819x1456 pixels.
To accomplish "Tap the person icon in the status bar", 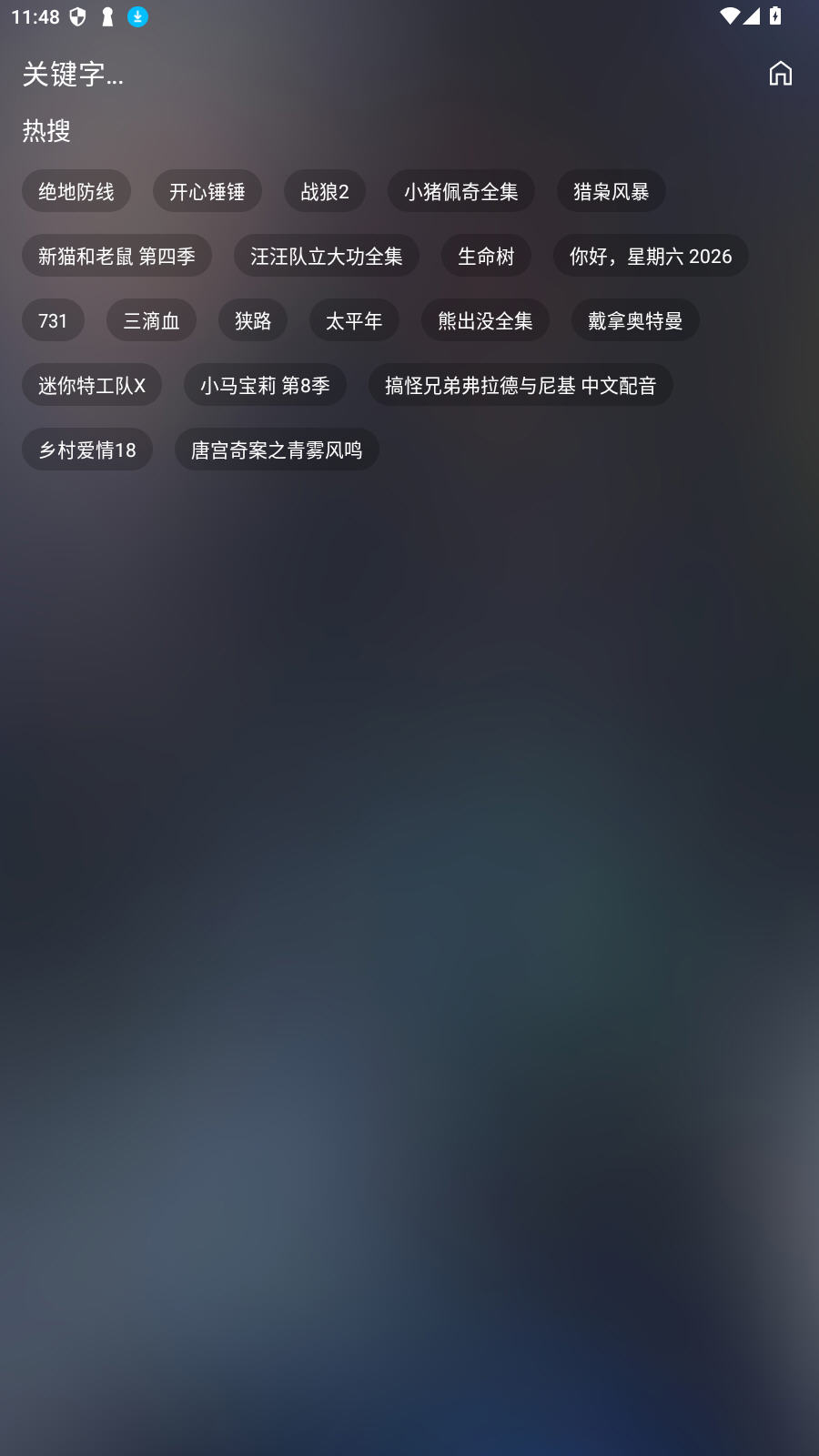I will point(106,16).
